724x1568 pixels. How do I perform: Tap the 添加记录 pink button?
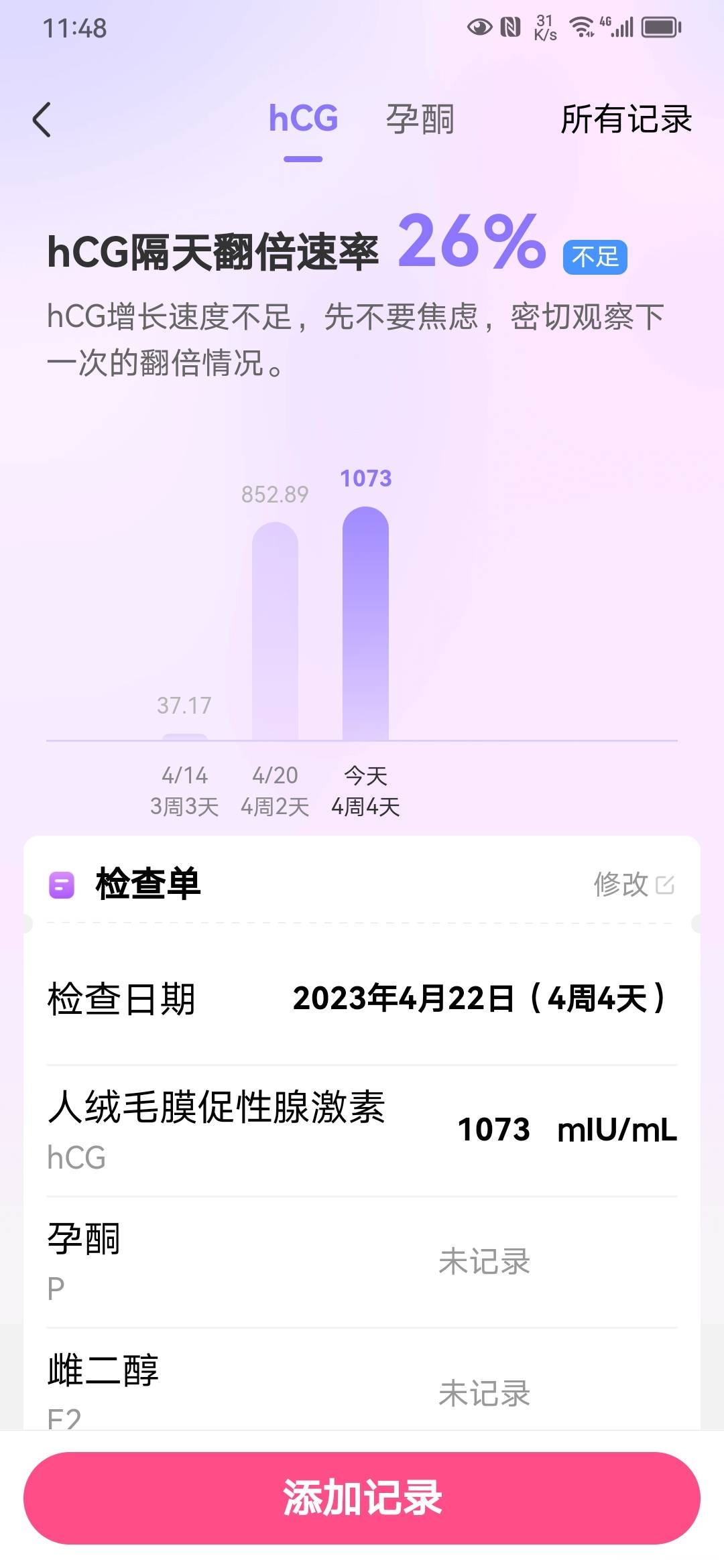coord(362,1500)
